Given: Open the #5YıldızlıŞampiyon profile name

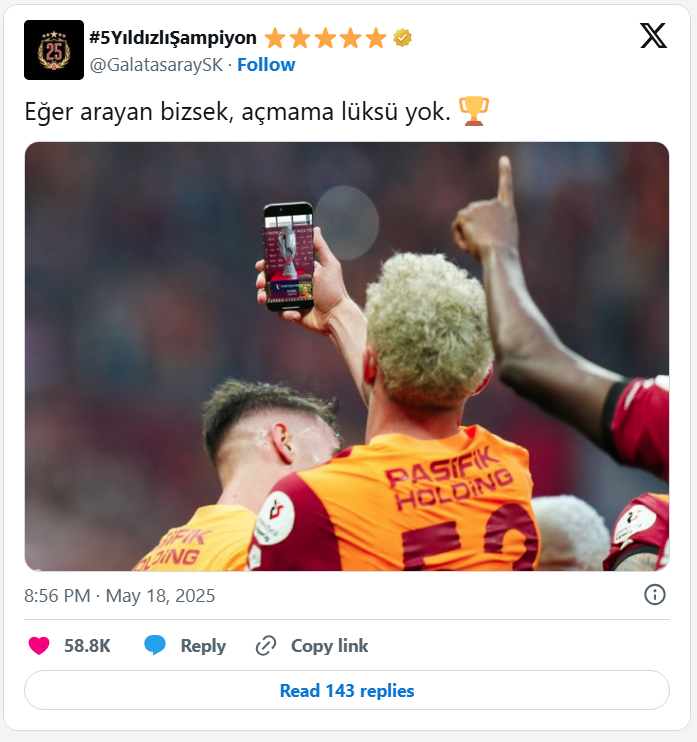Looking at the screenshot, I should pyautogui.click(x=174, y=38).
